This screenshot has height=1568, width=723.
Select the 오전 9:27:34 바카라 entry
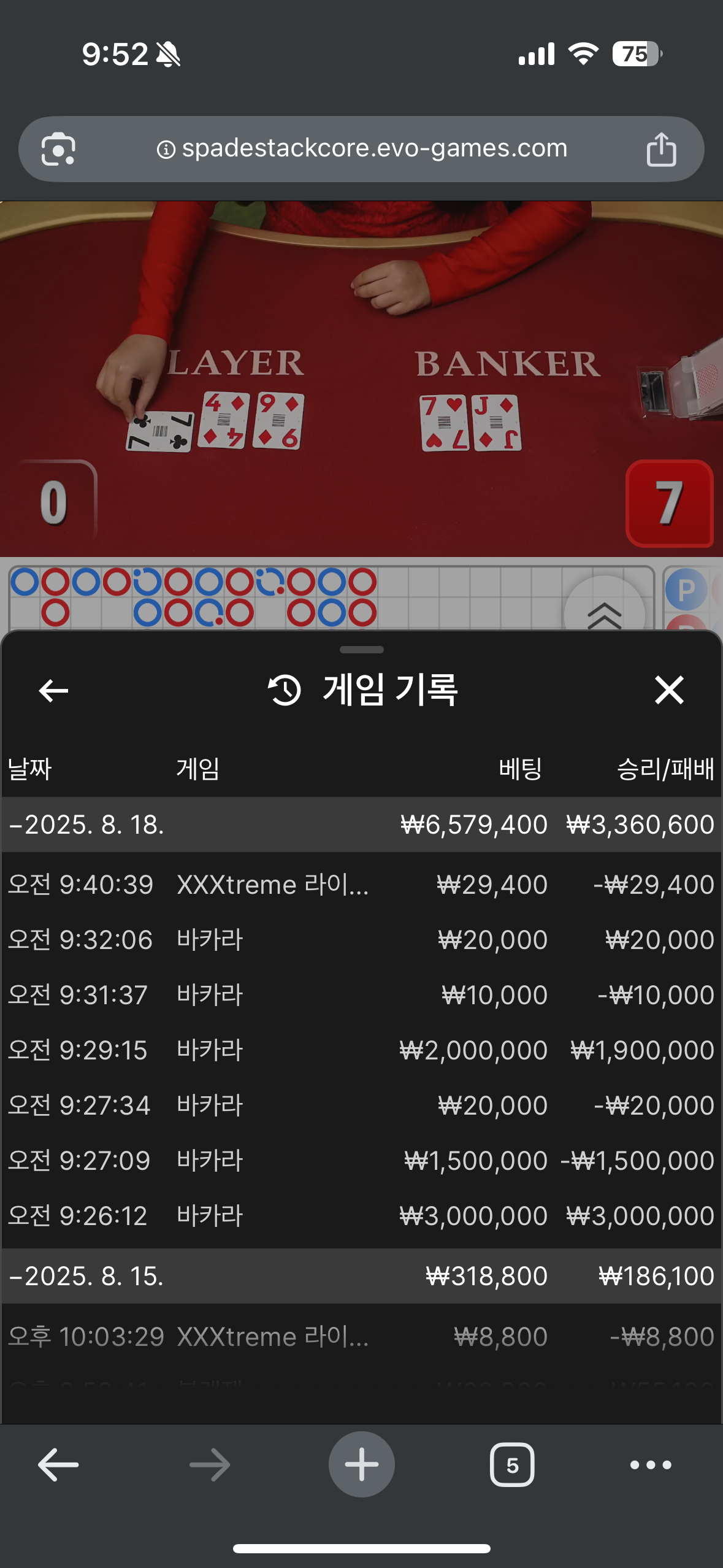tap(361, 1105)
